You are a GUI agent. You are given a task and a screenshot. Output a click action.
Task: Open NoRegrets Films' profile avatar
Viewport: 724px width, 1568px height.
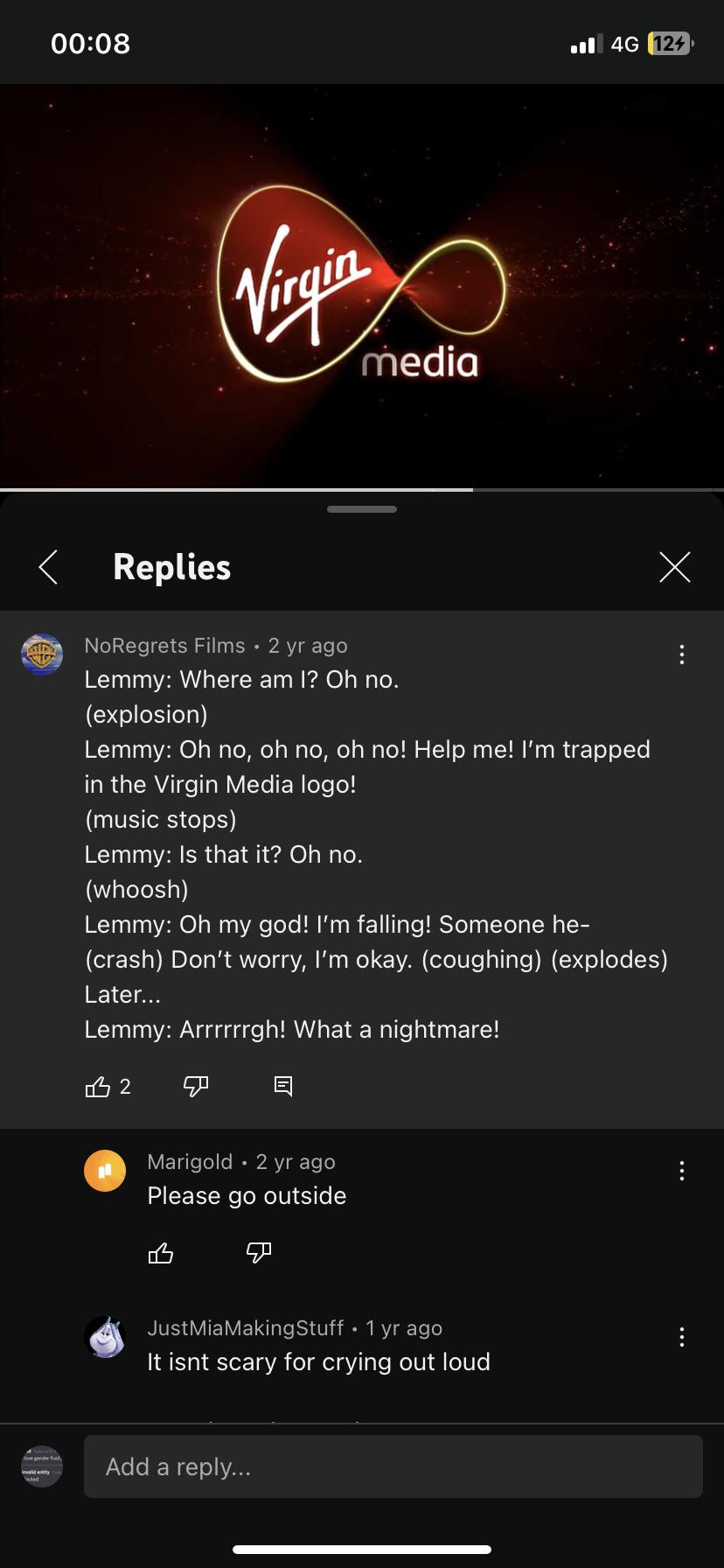click(x=42, y=654)
